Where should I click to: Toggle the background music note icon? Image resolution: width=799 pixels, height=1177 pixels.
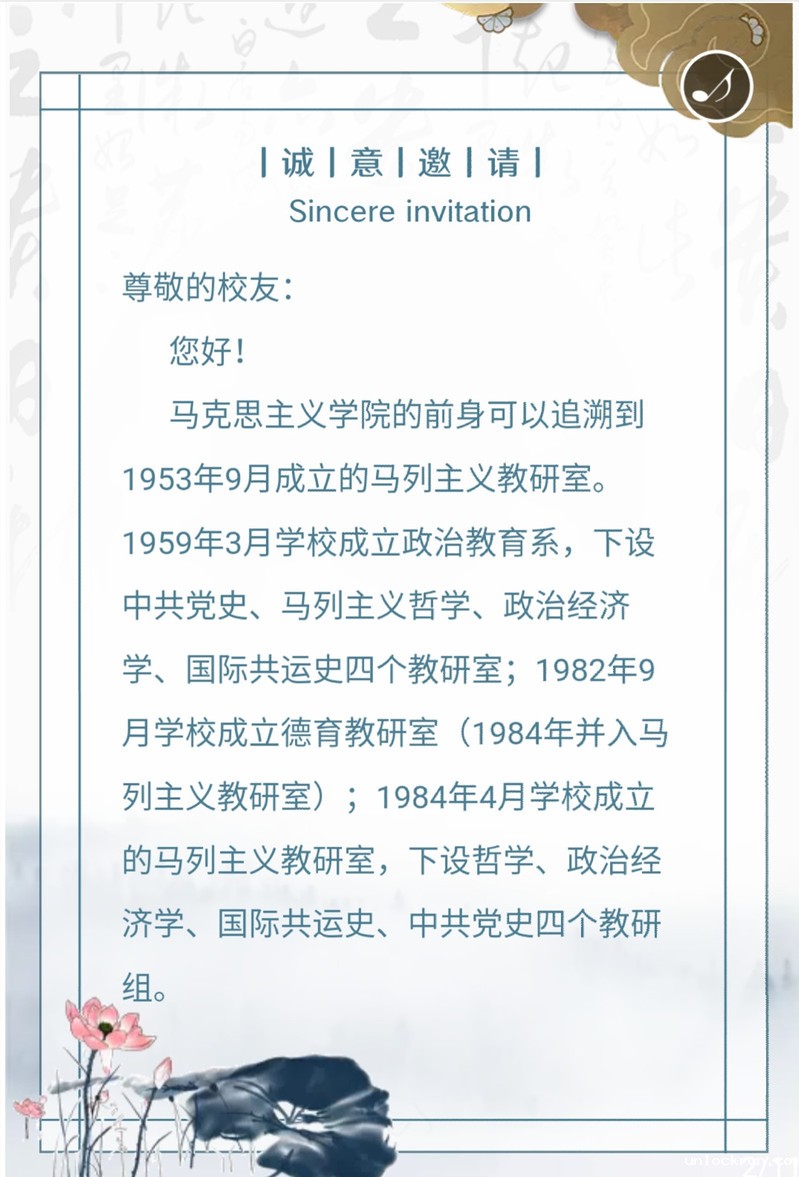tap(716, 86)
